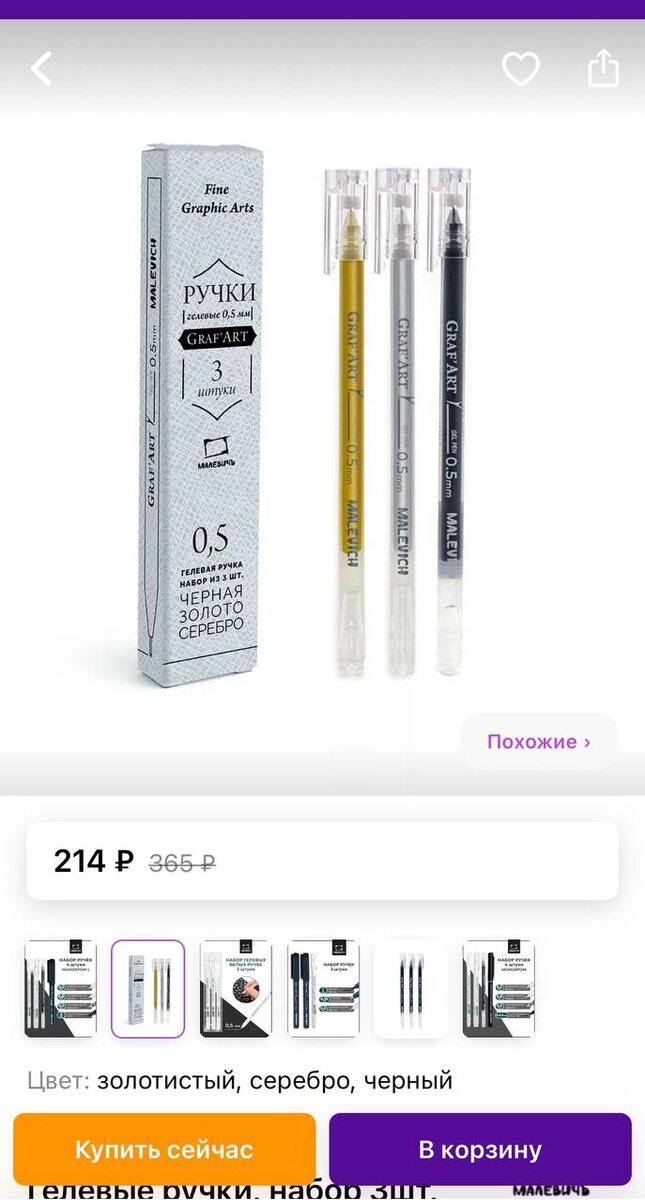The height and width of the screenshot is (1200, 645).
Task: Buy now with Купить сейчас
Action: click(x=164, y=1149)
